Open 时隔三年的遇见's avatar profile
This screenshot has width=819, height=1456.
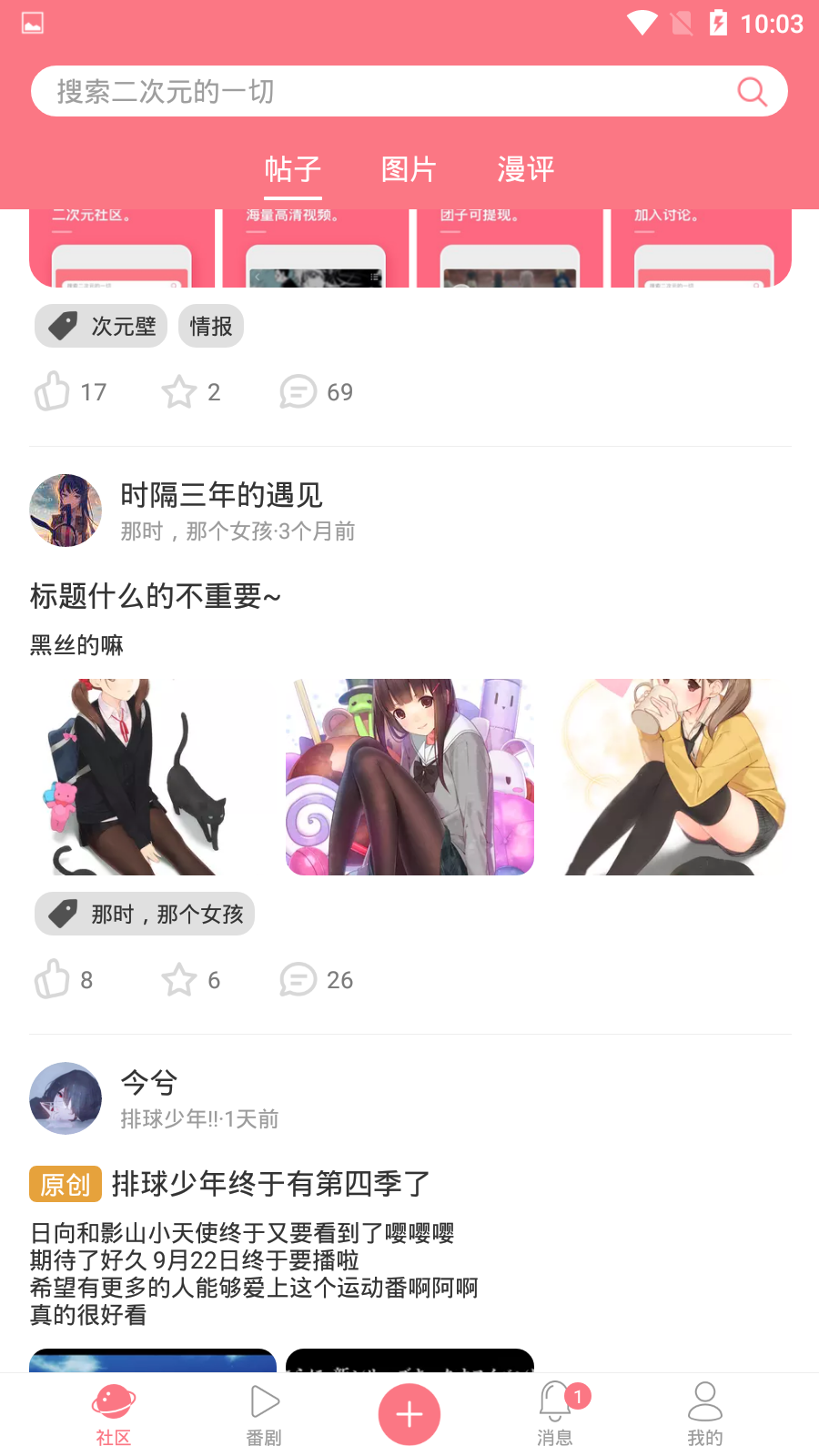[66, 511]
